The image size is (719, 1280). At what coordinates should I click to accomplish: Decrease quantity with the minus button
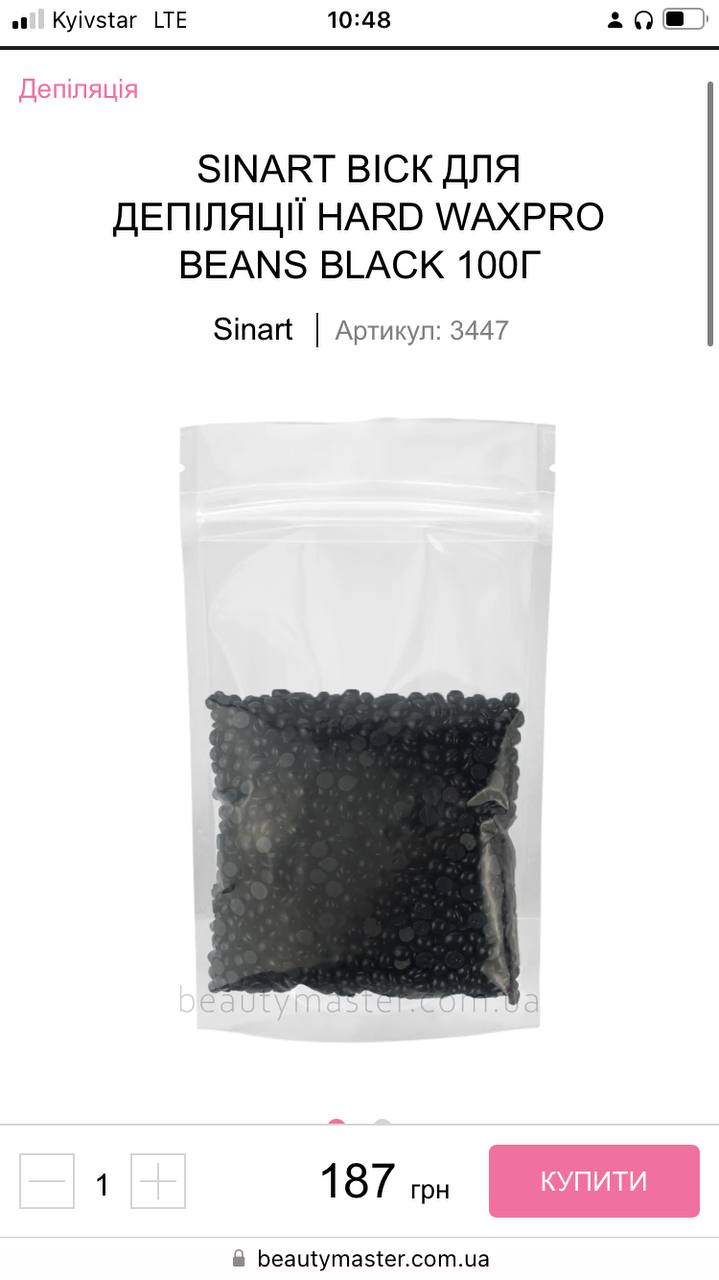47,1181
